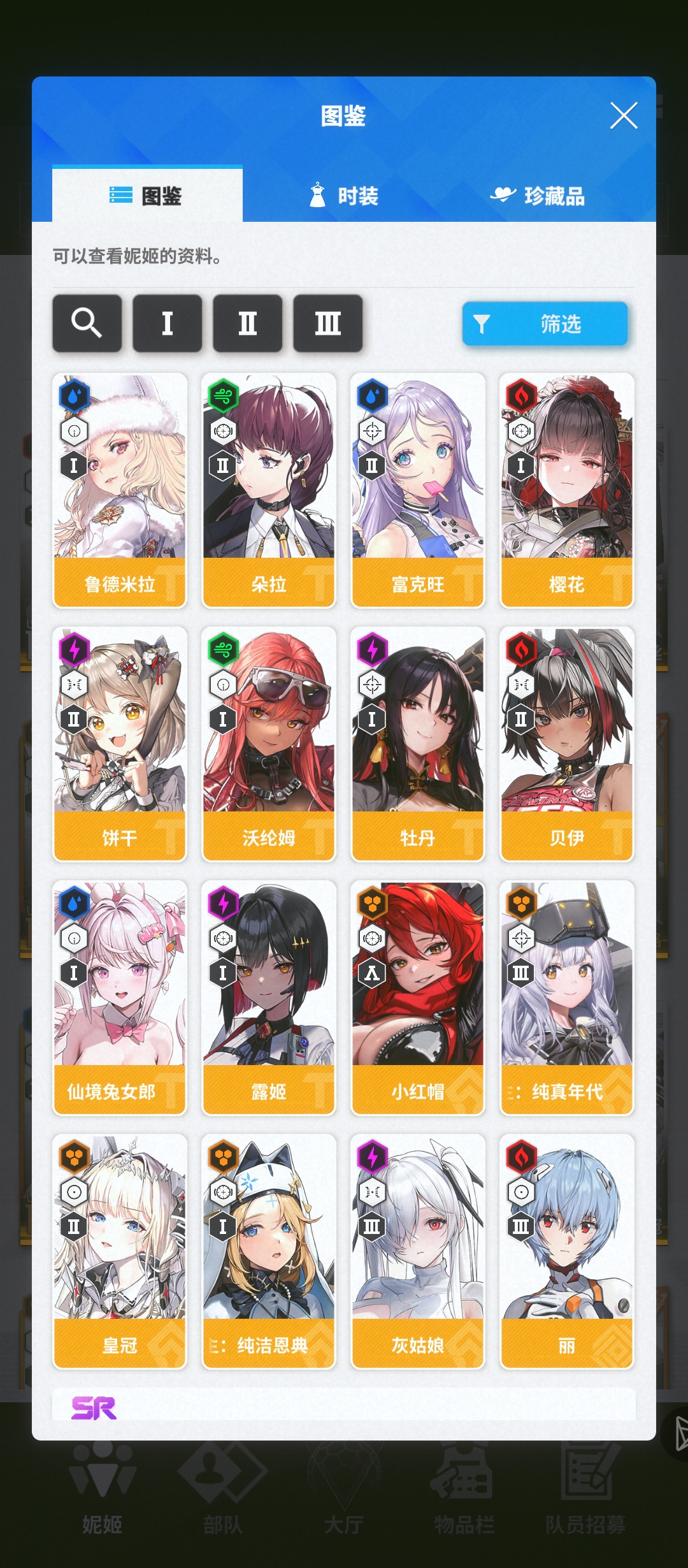Select the 樱花 card
688x1568 pixels.
tap(567, 490)
